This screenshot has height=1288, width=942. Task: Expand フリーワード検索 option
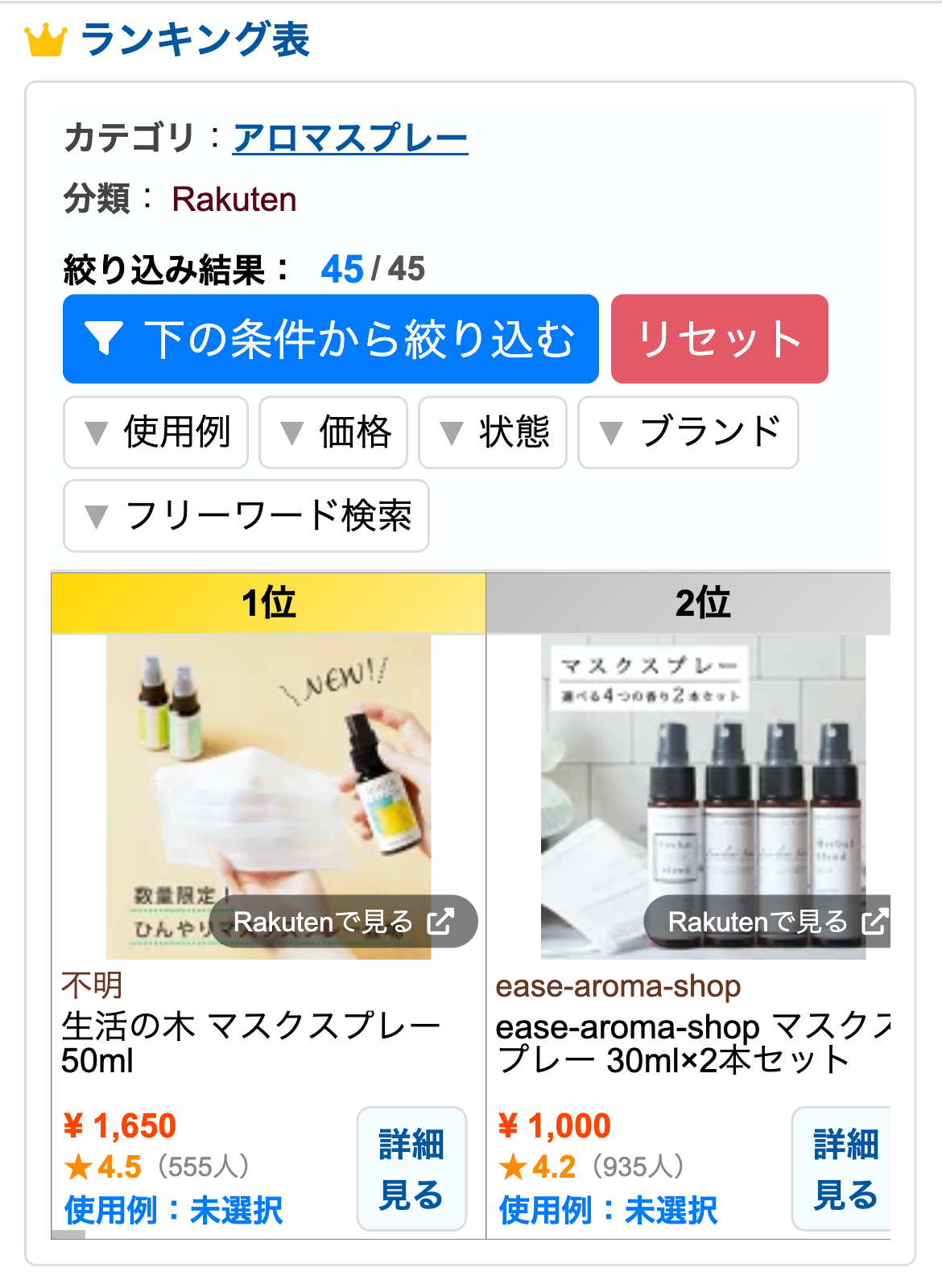click(x=246, y=516)
